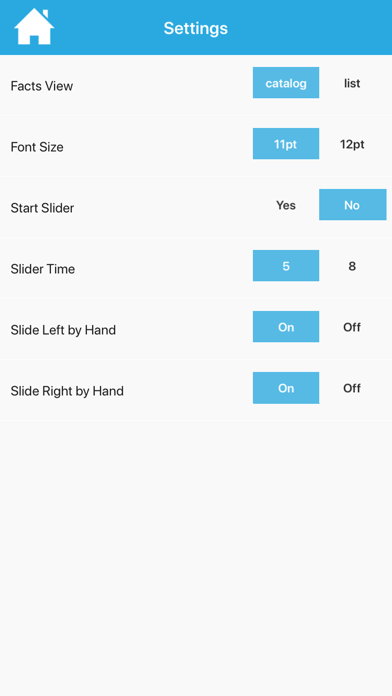Set Font Size to 12pt
392x696 pixels.
click(x=352, y=143)
